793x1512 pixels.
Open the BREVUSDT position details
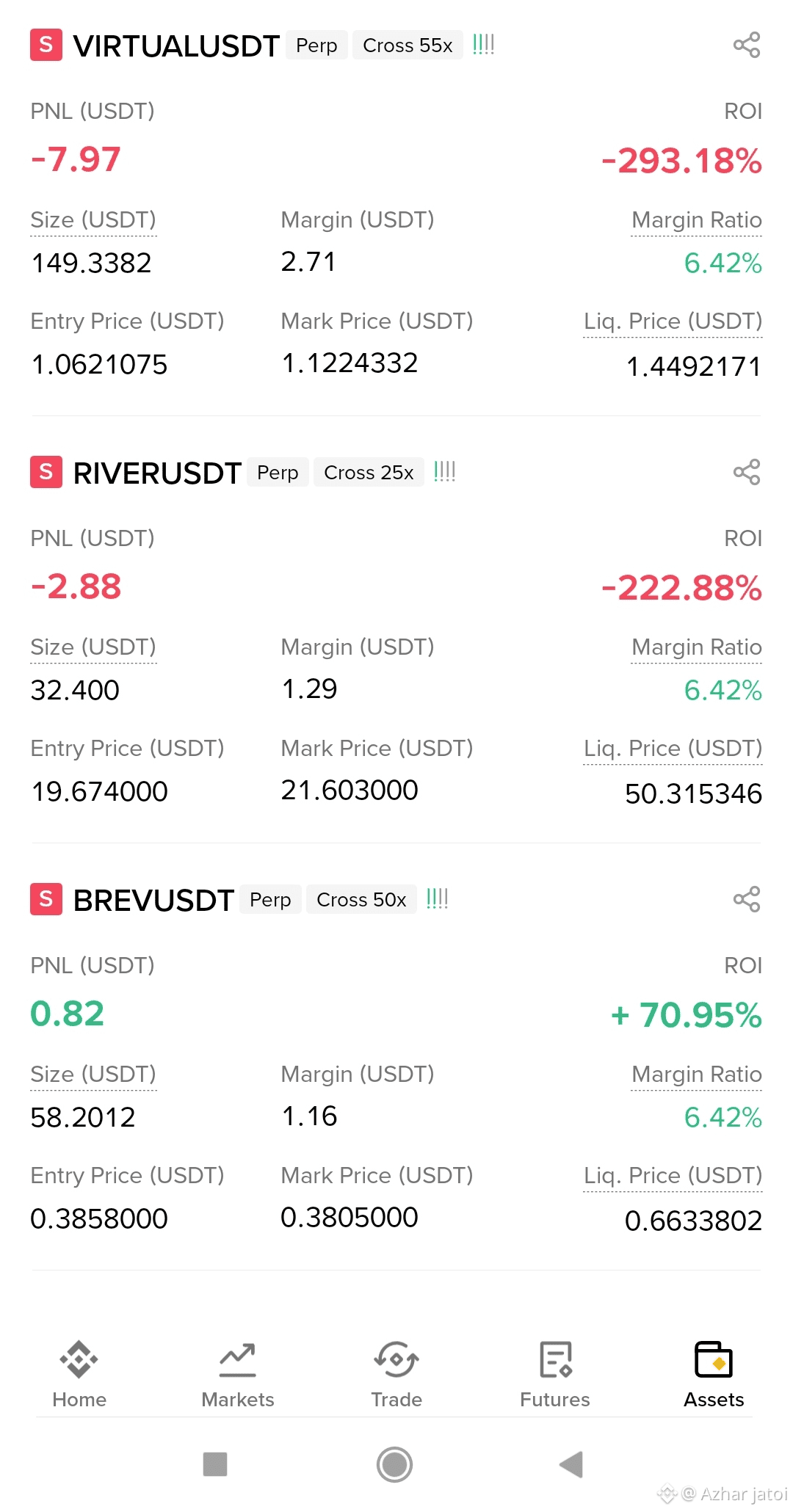153,900
